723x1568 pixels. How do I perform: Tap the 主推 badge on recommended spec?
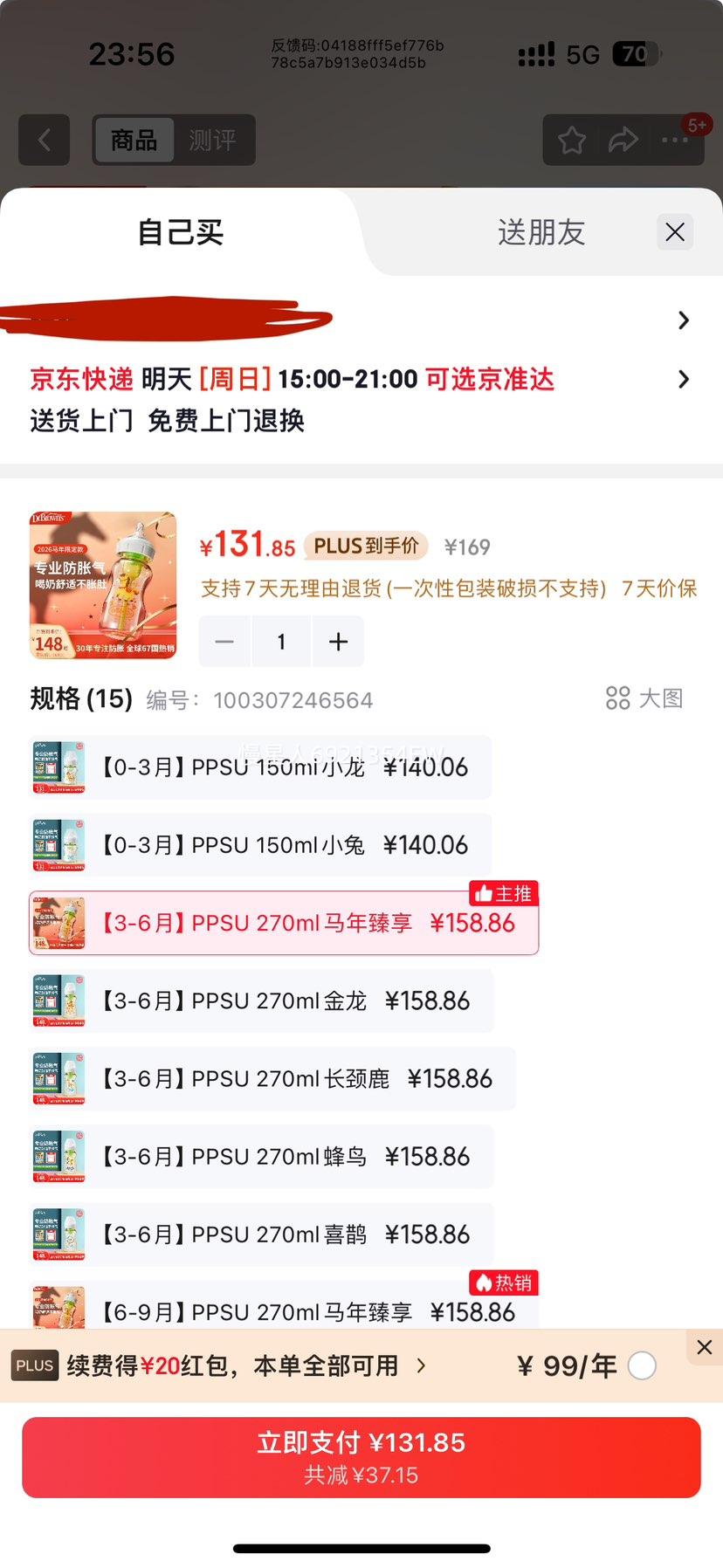[x=504, y=892]
